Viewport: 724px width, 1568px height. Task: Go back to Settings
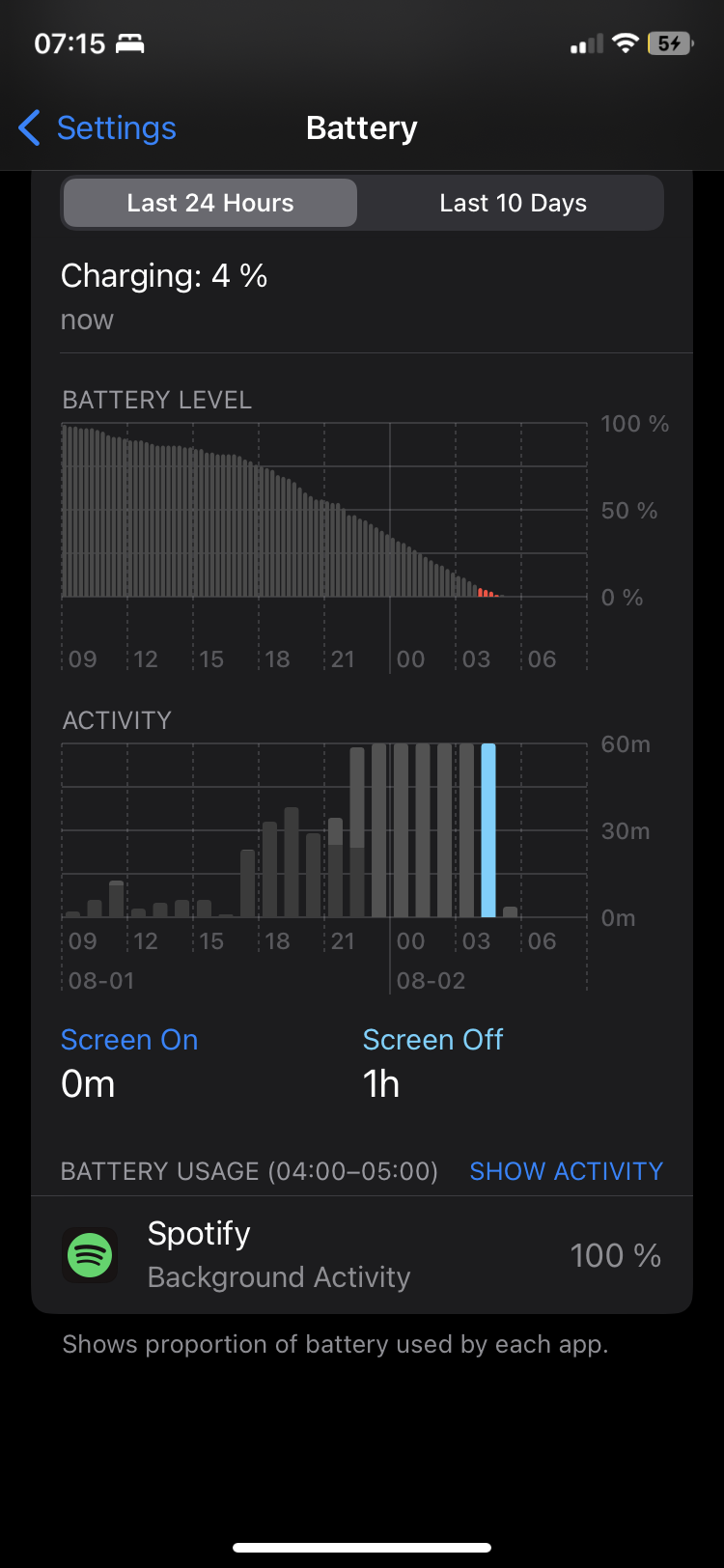tap(97, 128)
